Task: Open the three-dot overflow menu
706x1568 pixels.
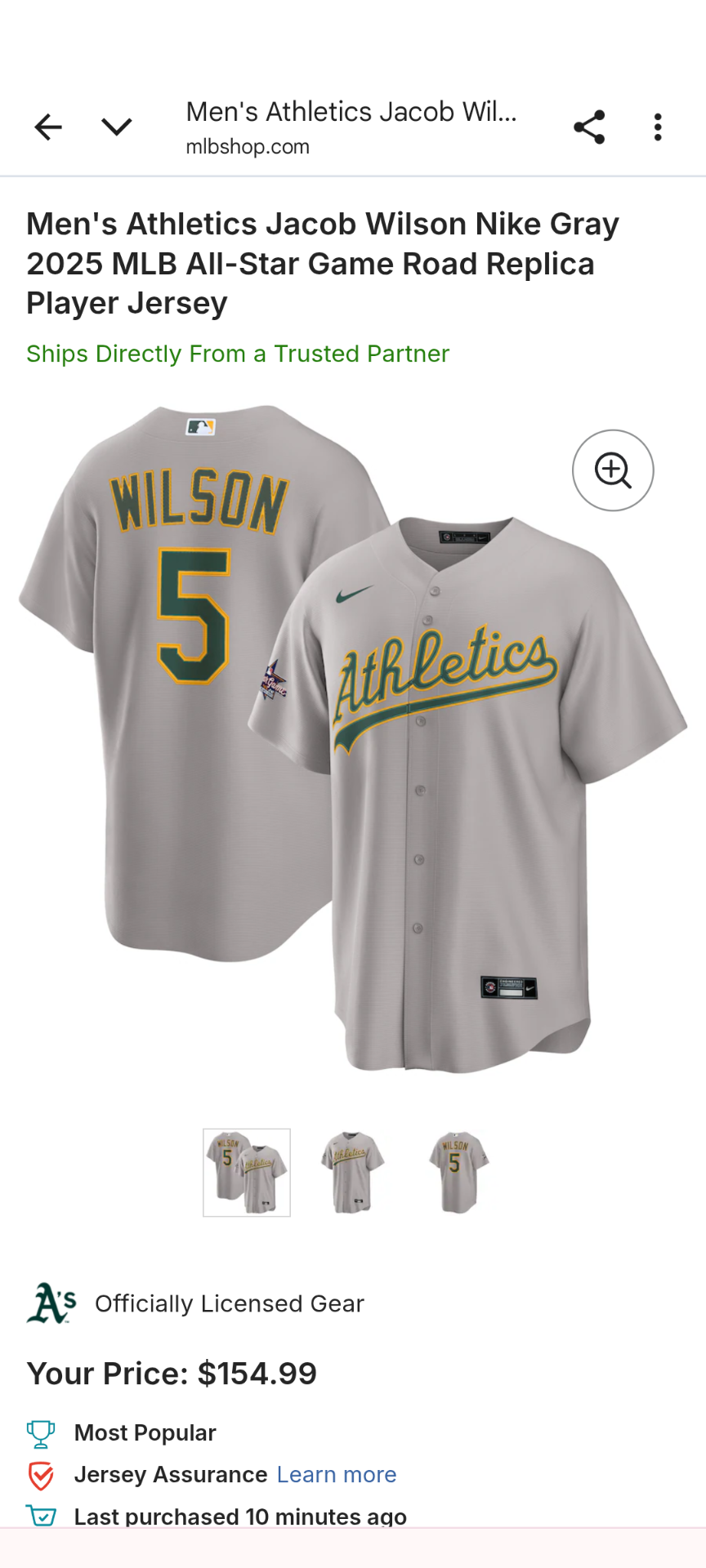Action: click(658, 127)
